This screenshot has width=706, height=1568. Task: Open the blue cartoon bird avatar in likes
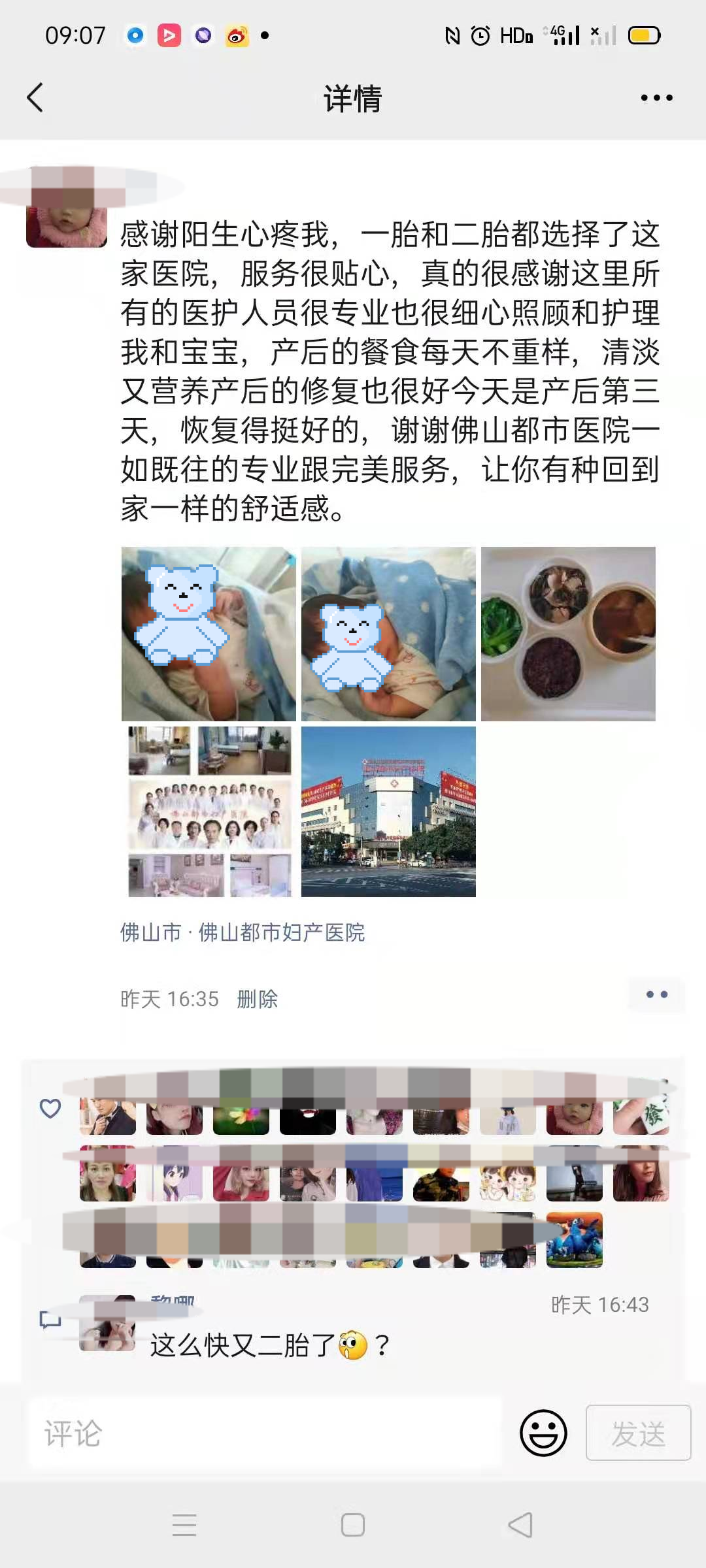[574, 1240]
